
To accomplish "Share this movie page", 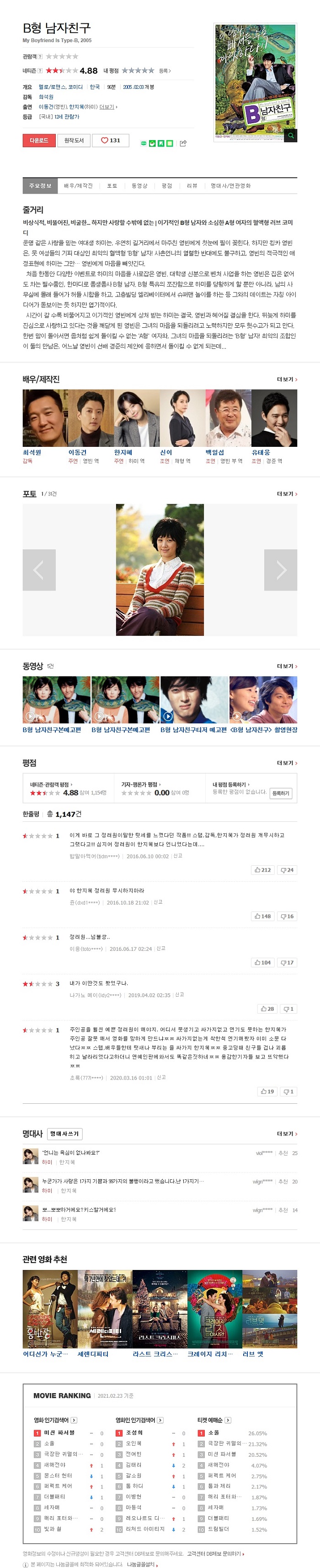I will pos(183,144).
